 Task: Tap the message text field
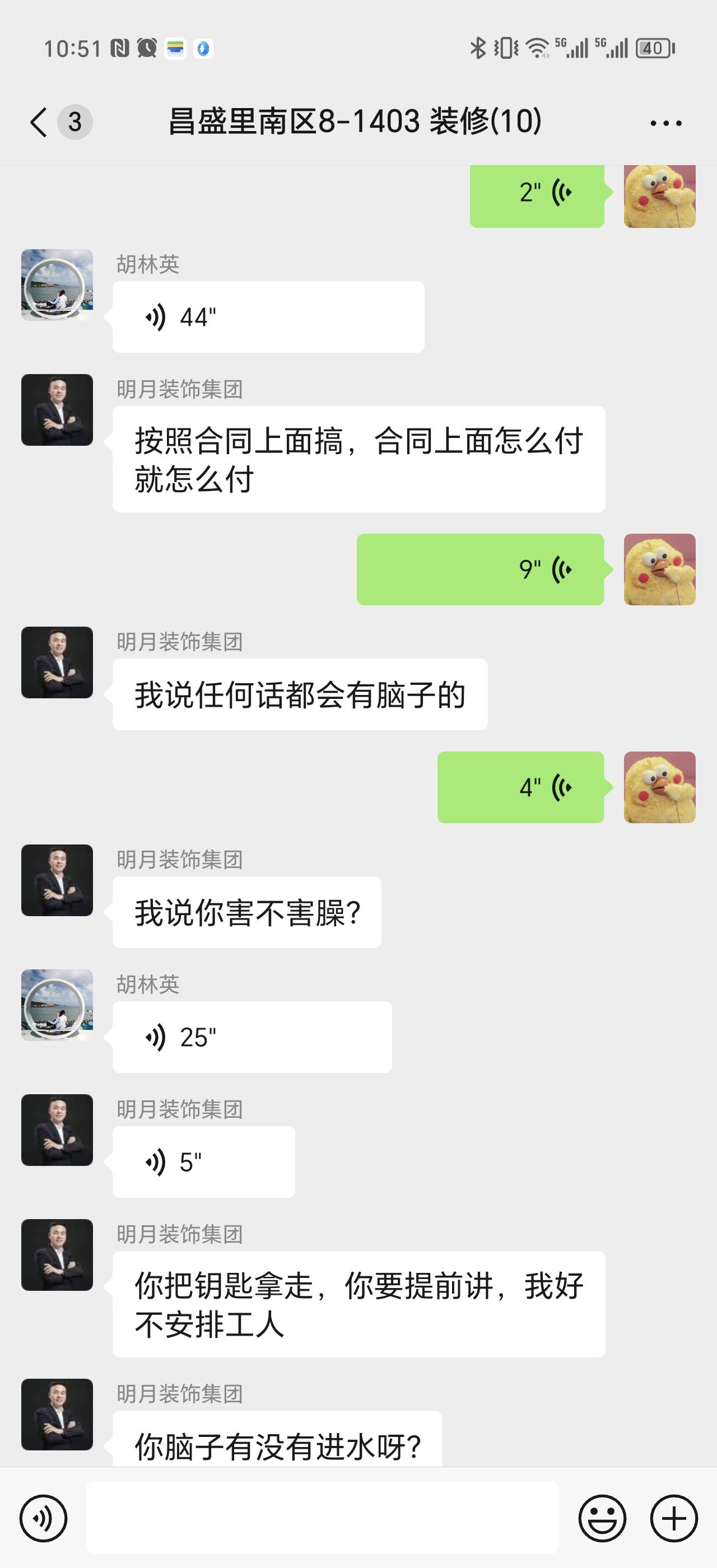322,1518
